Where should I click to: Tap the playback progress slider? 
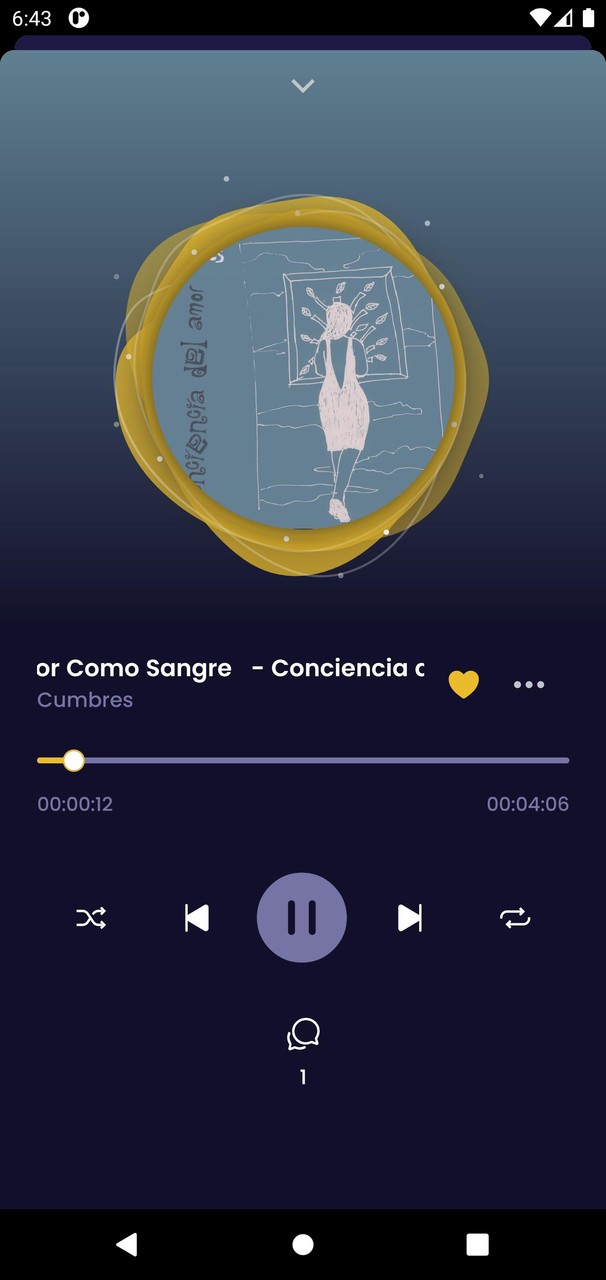click(303, 761)
